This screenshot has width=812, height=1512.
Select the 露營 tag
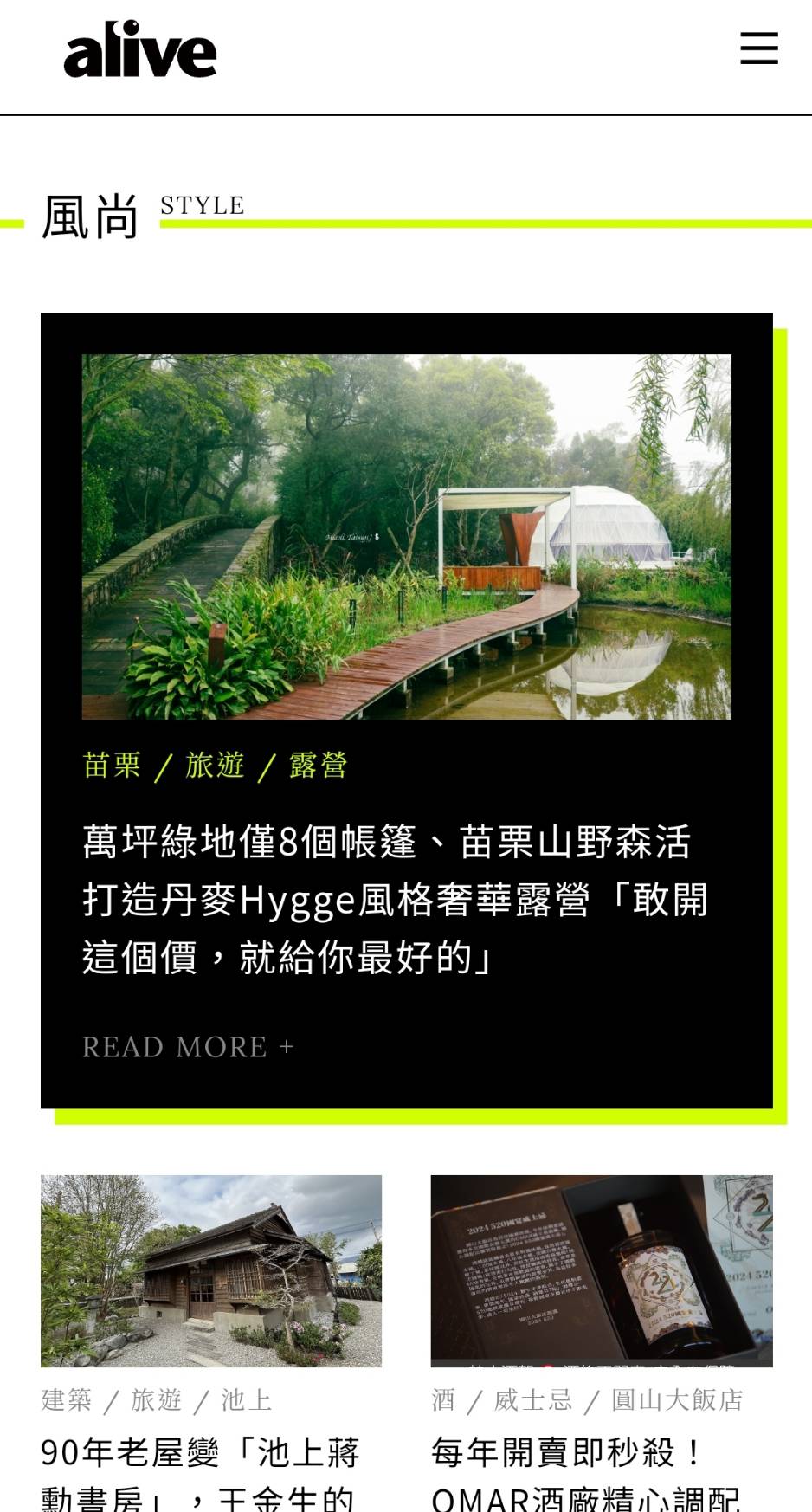pyautogui.click(x=318, y=766)
